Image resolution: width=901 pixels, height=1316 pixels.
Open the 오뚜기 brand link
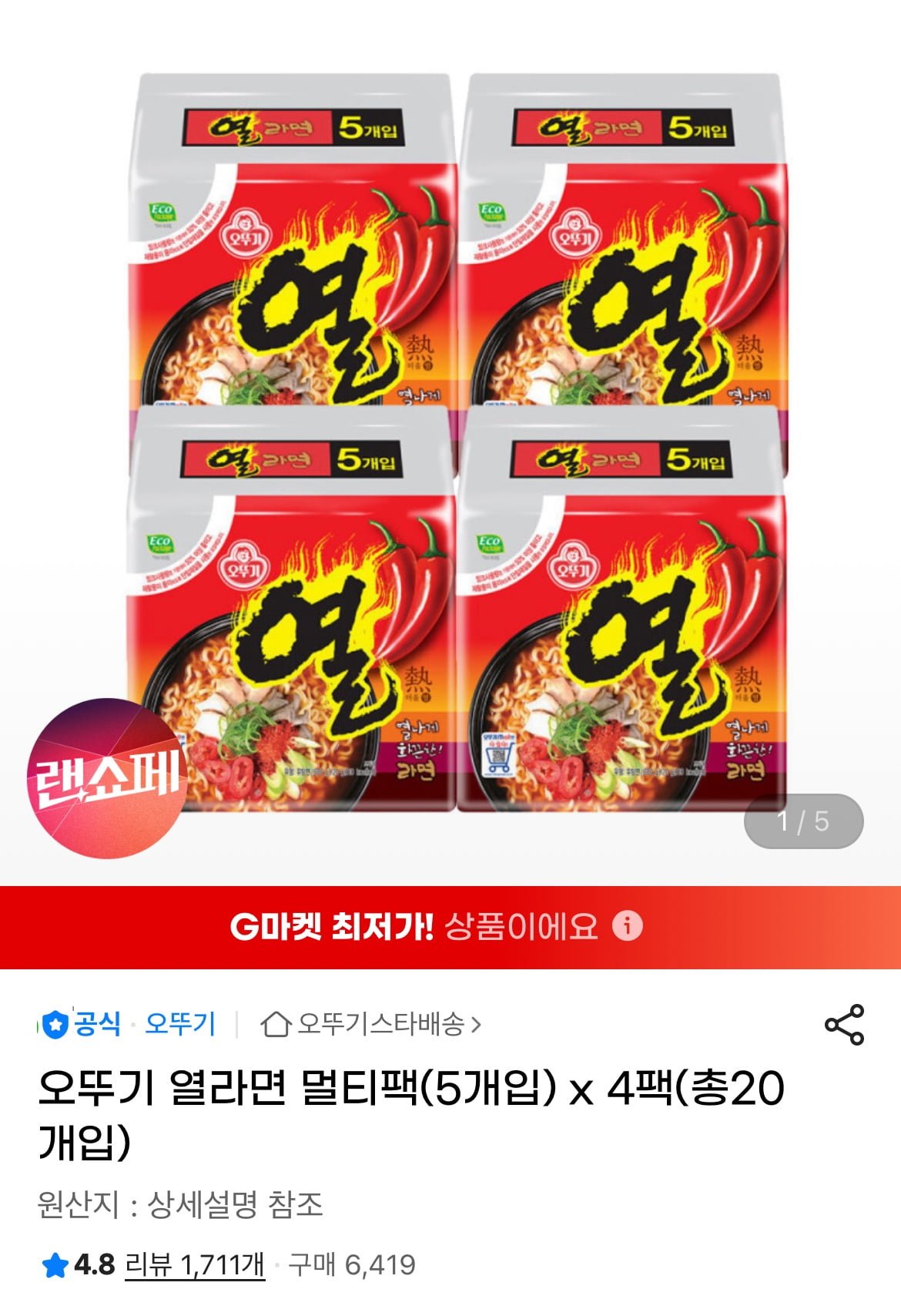[180, 1024]
